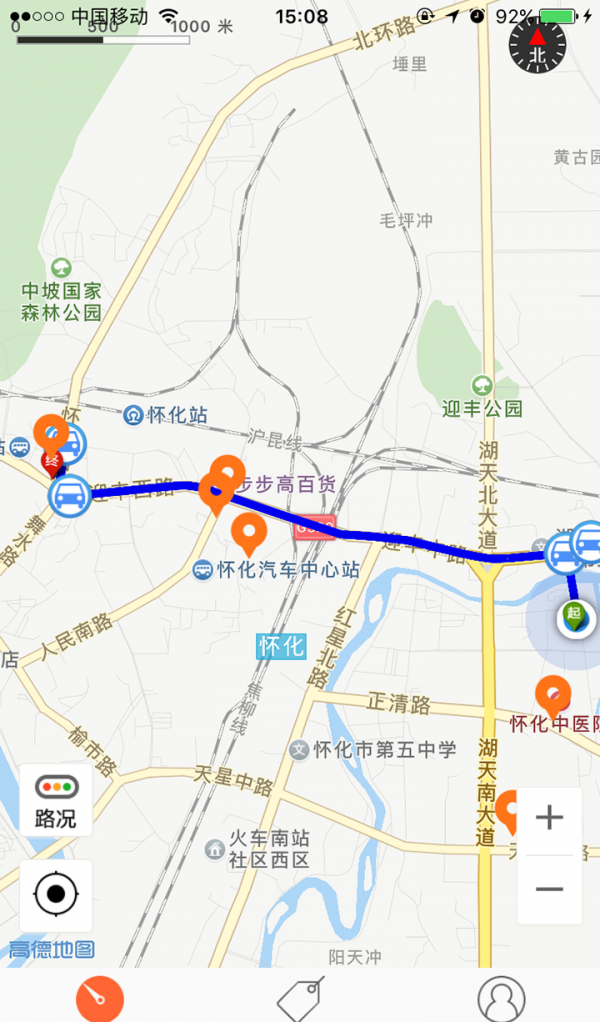Open the profile tab
The width and height of the screenshot is (600, 1022).
501,997
